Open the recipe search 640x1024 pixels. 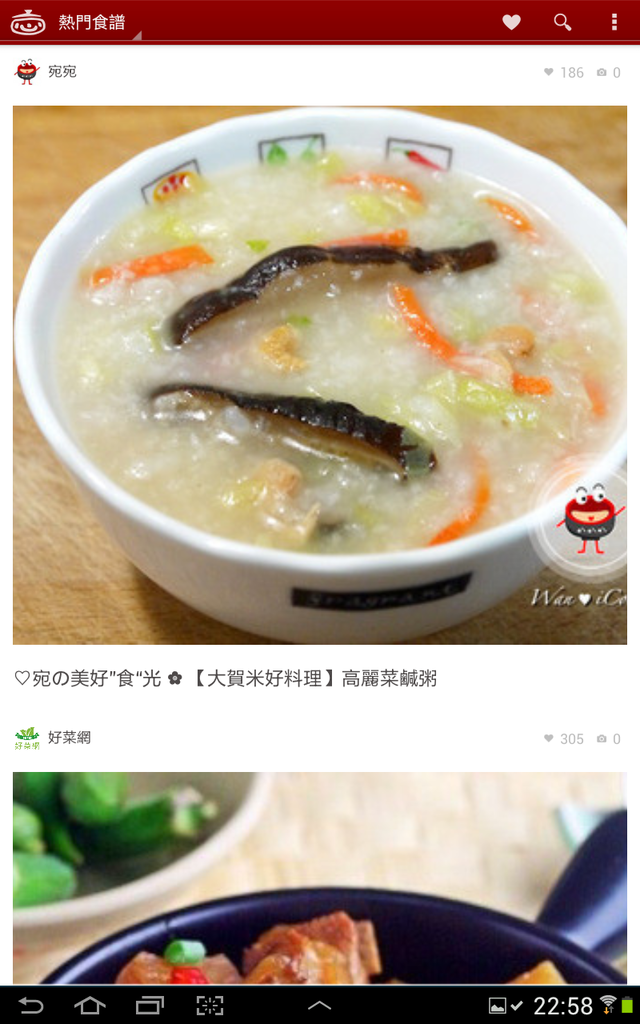563,22
